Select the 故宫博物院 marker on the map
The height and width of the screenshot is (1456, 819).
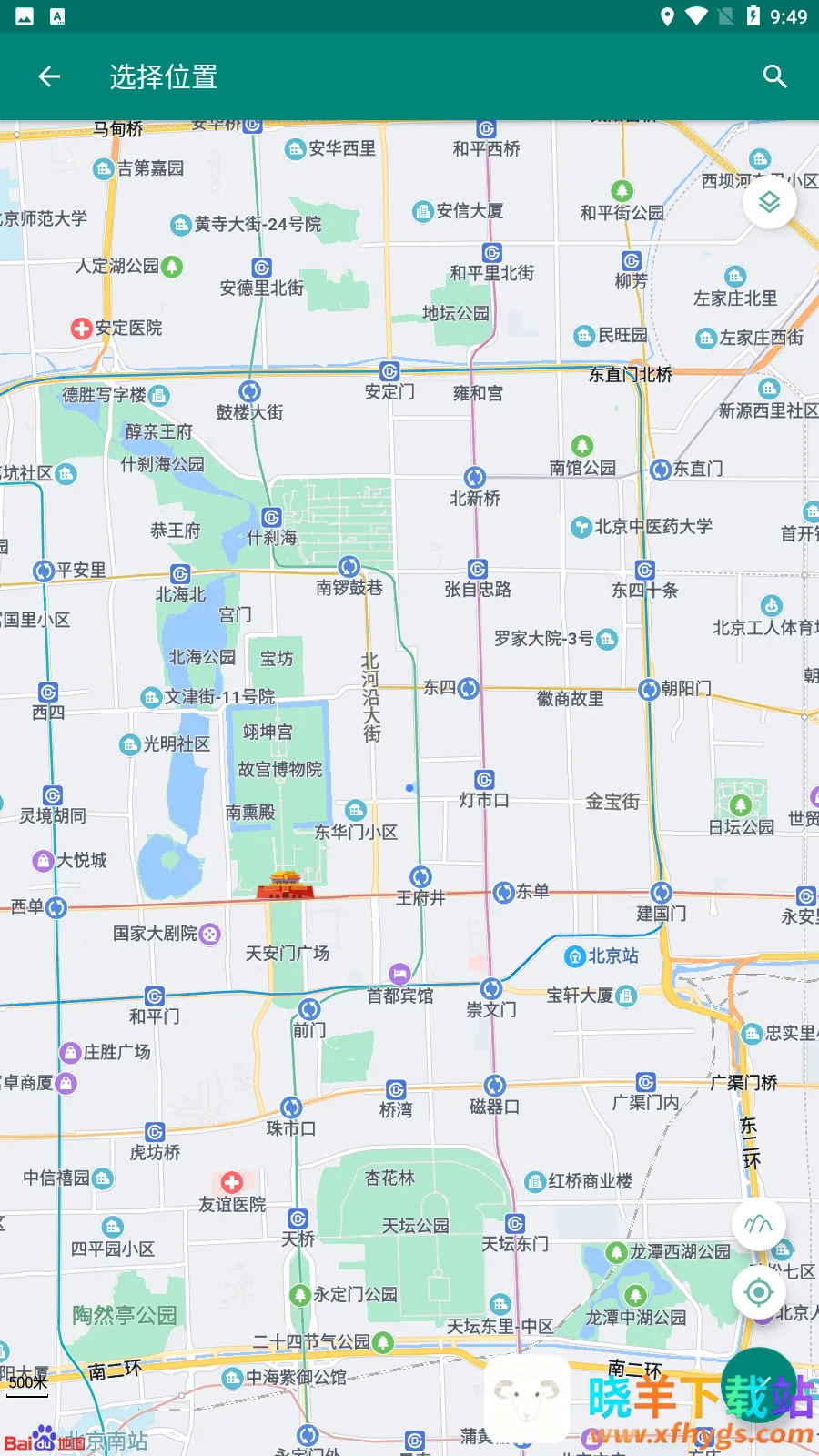280,770
